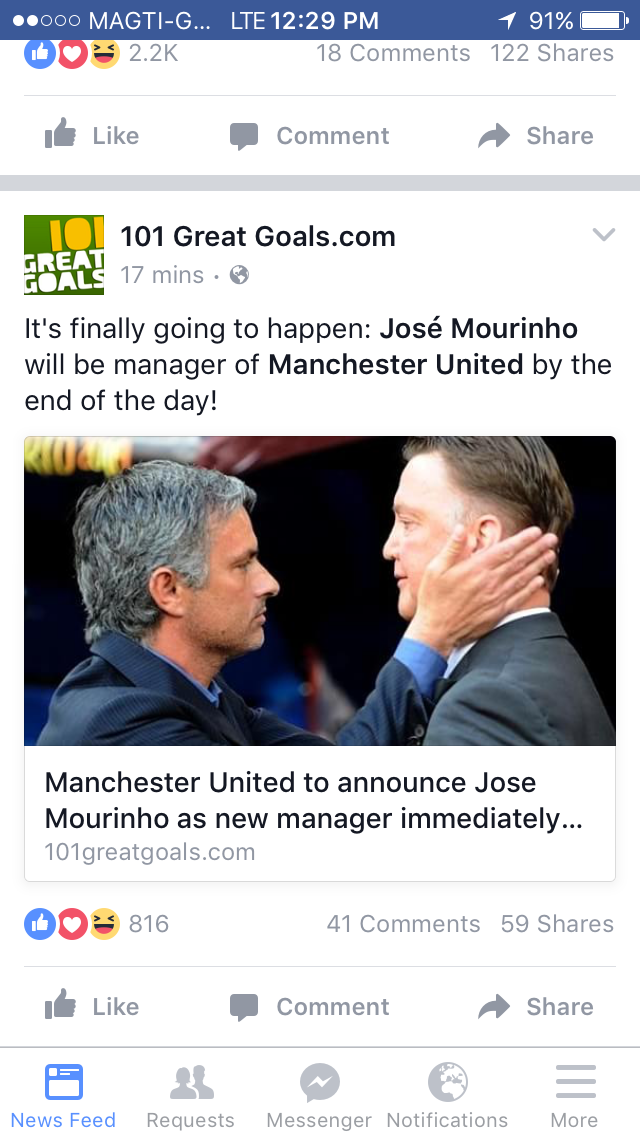Screen dimensions: 640x1136
Task: Open the More menu tab
Action: [574, 1095]
